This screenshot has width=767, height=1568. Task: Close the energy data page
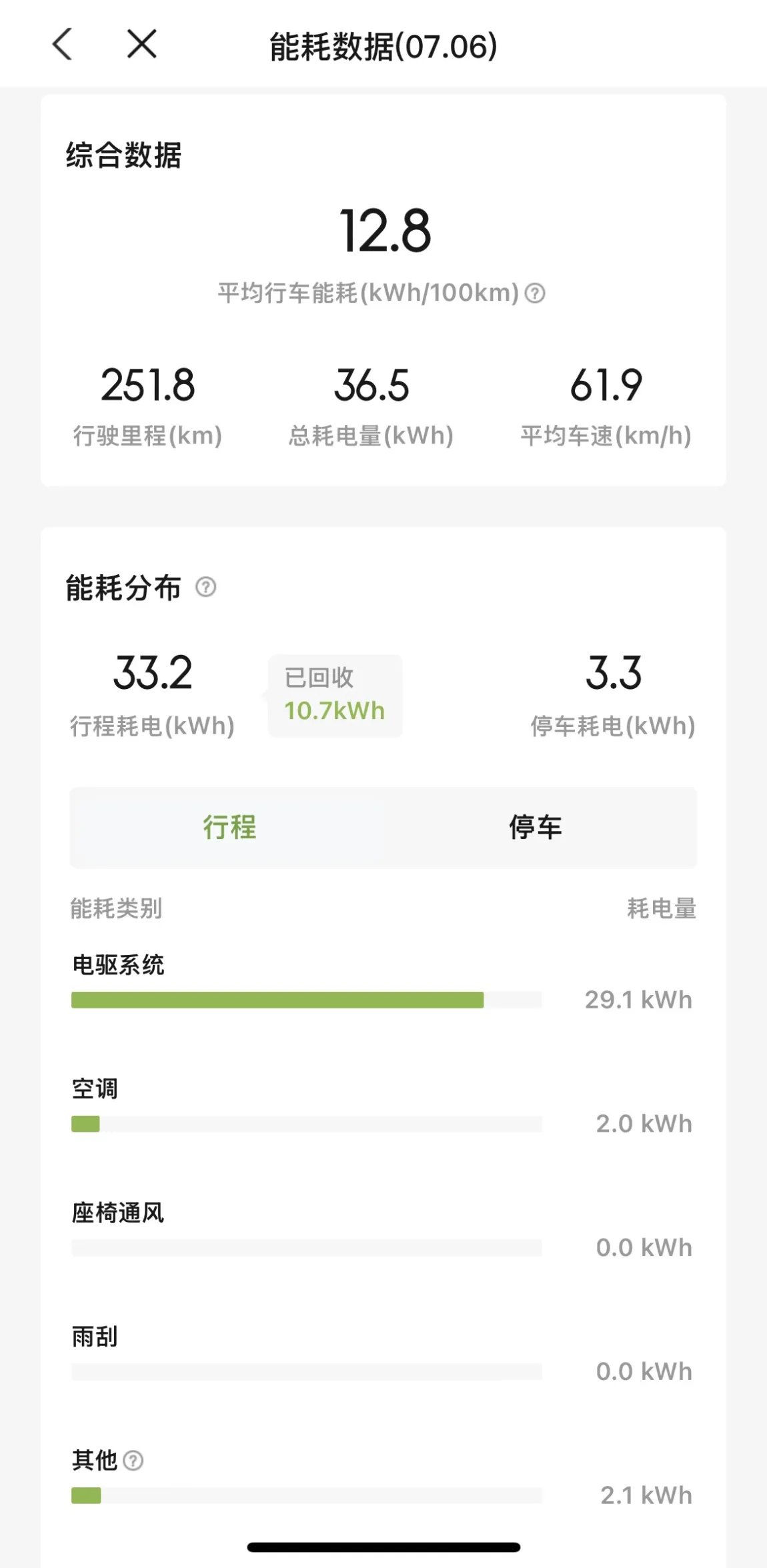141,44
